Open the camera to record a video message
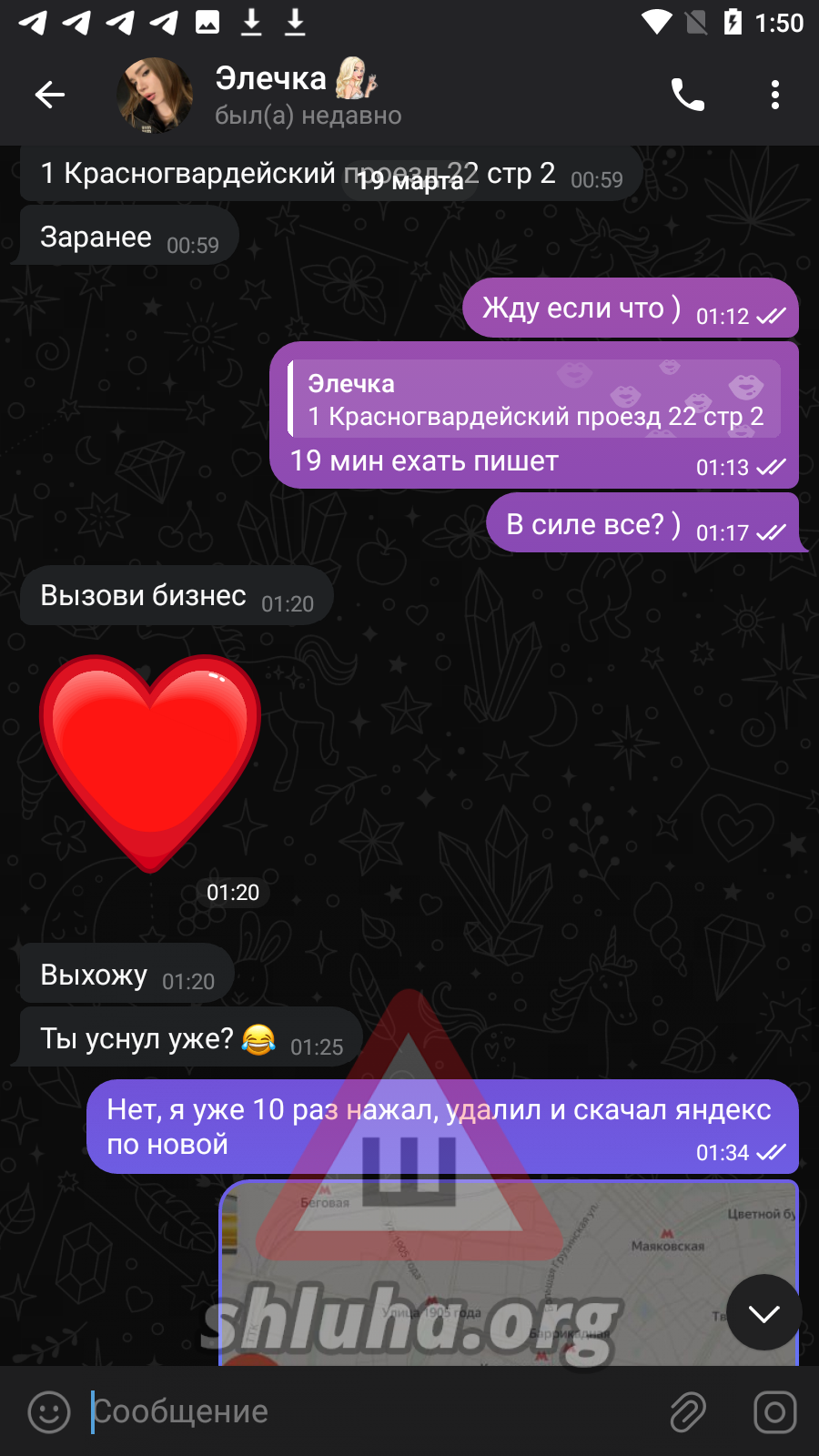The image size is (819, 1456). coord(775,1412)
